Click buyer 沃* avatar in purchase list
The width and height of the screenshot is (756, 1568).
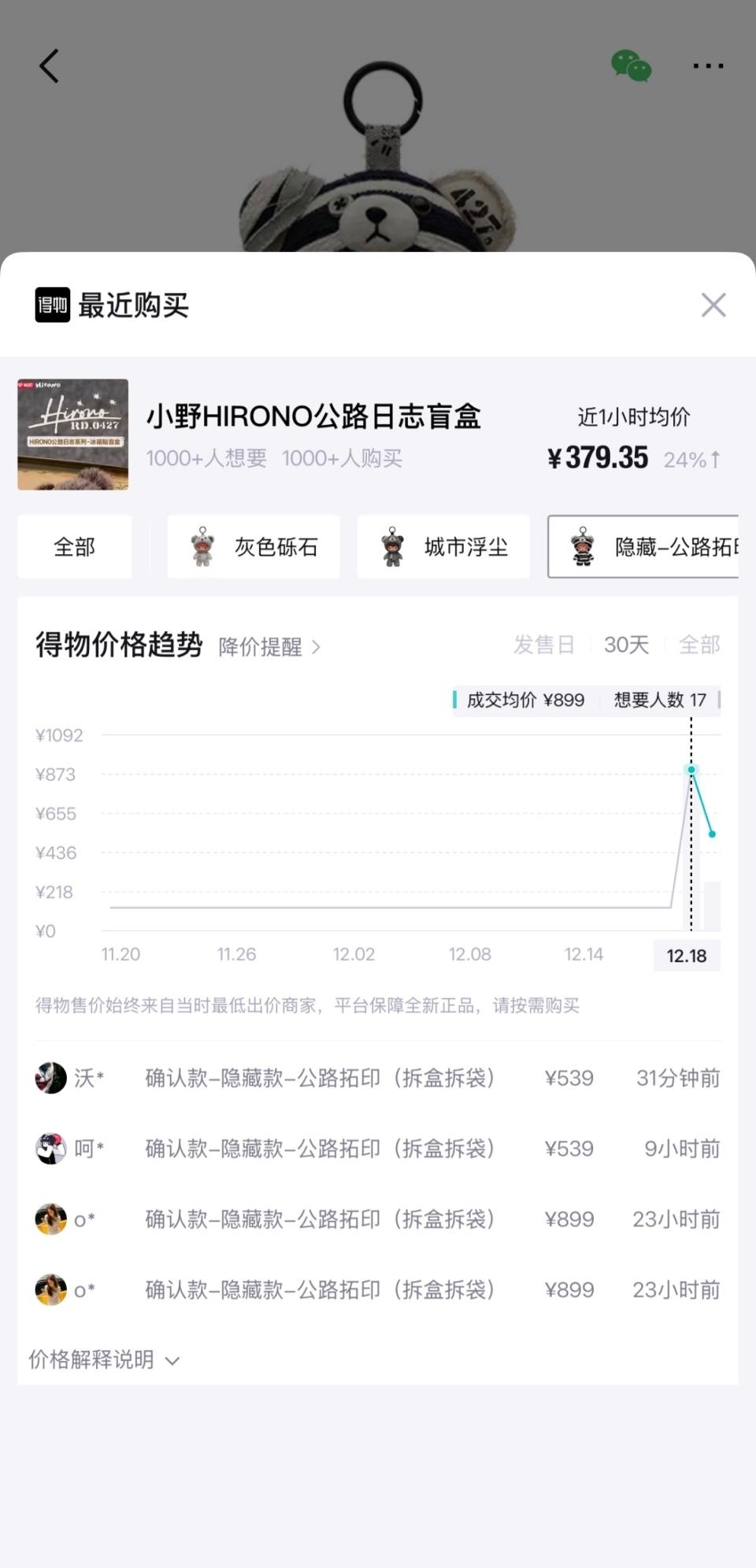(50, 1078)
